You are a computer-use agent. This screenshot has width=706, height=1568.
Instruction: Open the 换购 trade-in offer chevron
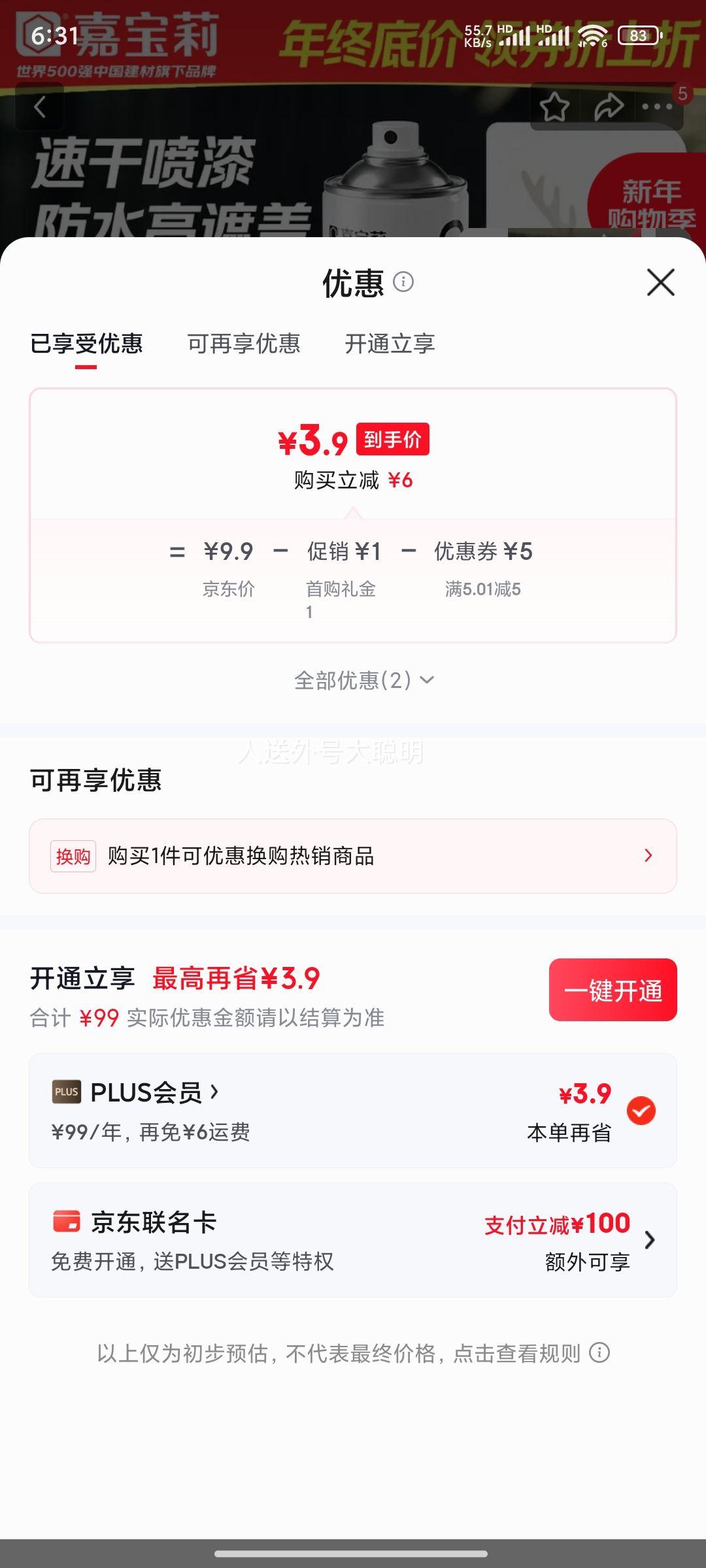648,855
